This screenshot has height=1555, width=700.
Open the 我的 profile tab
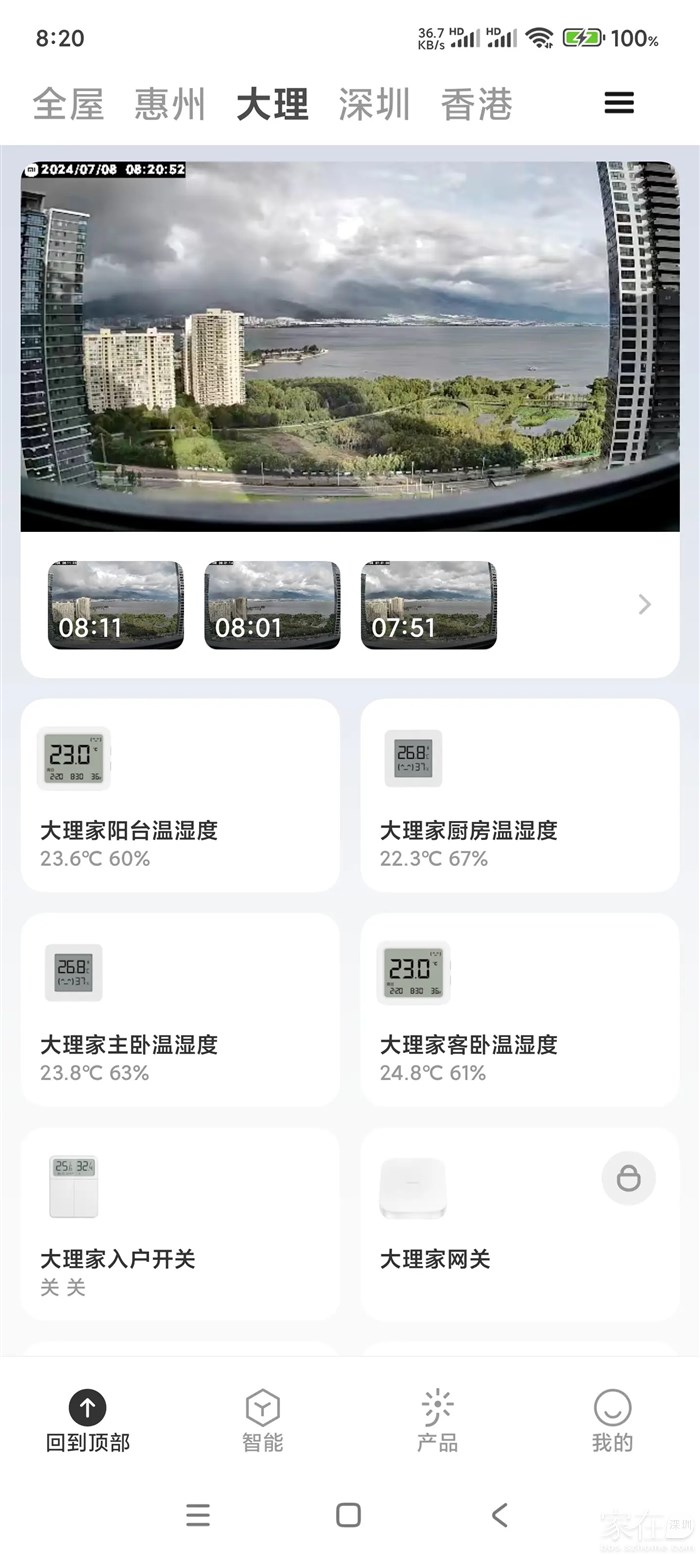point(612,1420)
